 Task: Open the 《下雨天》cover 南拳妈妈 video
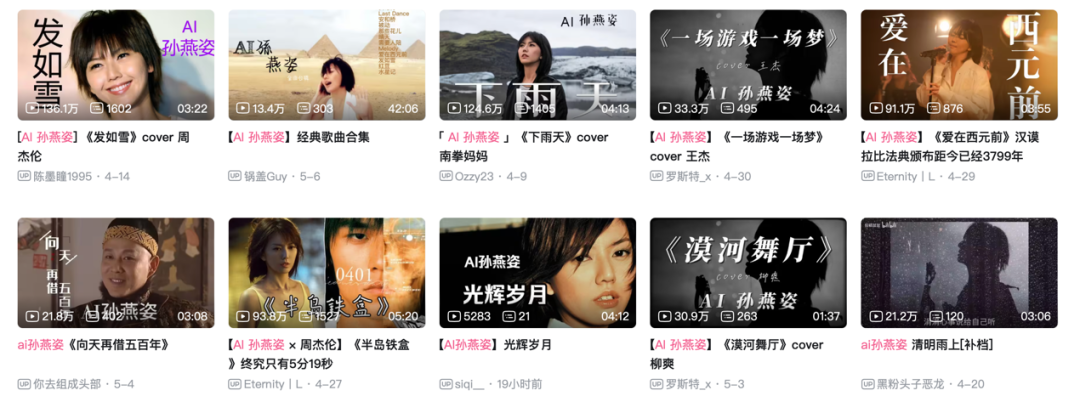pyautogui.click(x=537, y=65)
